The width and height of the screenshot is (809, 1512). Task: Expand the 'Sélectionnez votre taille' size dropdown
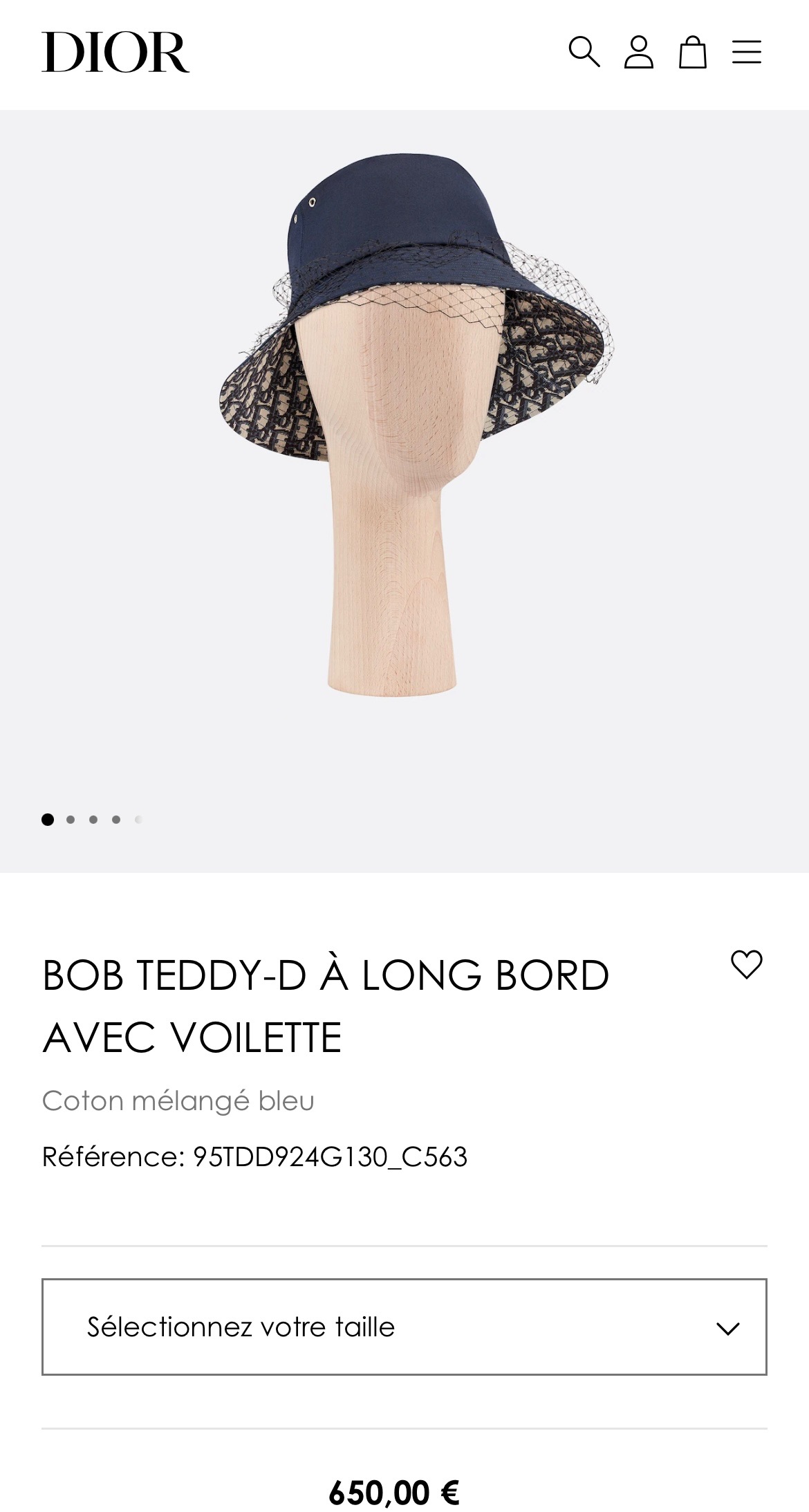point(404,1327)
